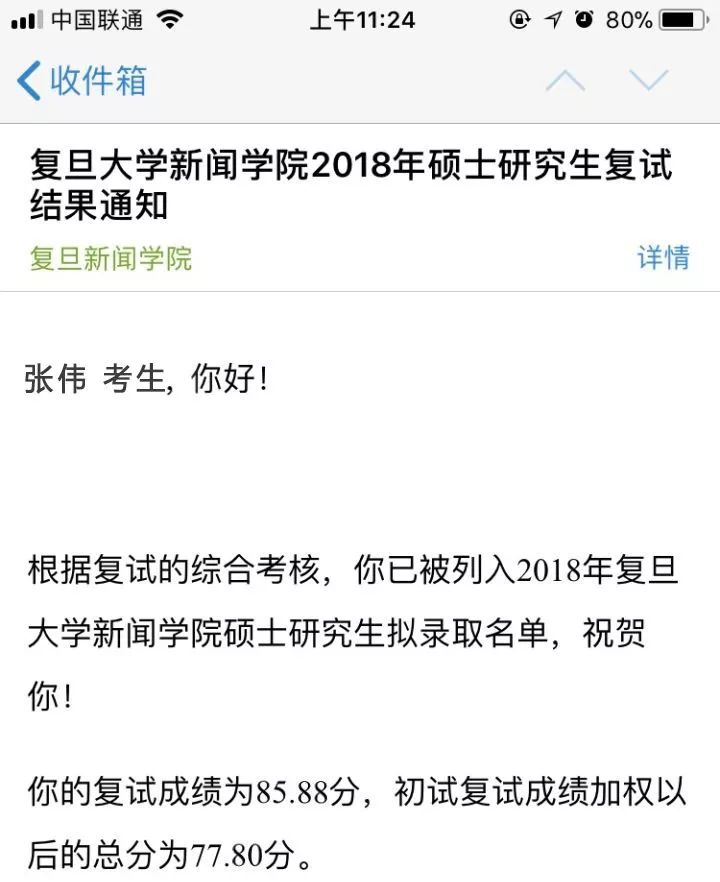Go back to 收件箱 inbox

coord(82,80)
